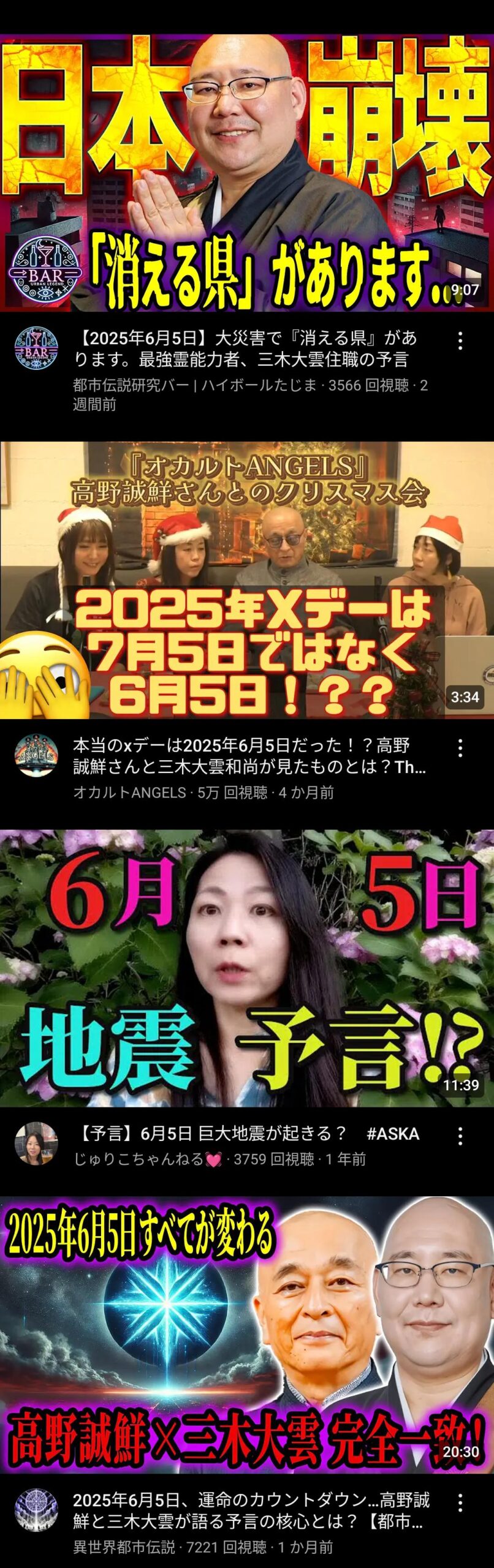The image size is (494, 1568).
Task: Visit 都市伝説研究バー channel avatar
Action: click(36, 348)
